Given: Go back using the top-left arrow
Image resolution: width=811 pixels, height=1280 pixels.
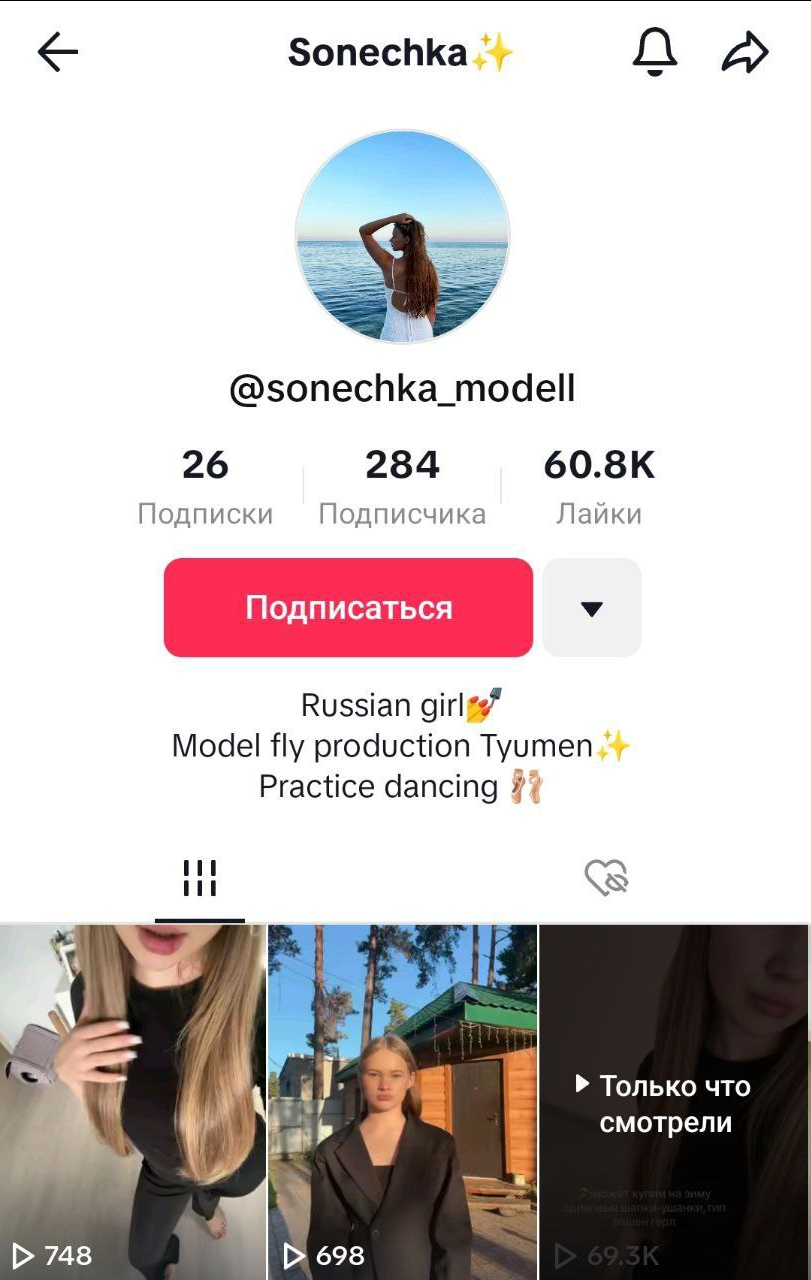Looking at the screenshot, I should pyautogui.click(x=57, y=53).
